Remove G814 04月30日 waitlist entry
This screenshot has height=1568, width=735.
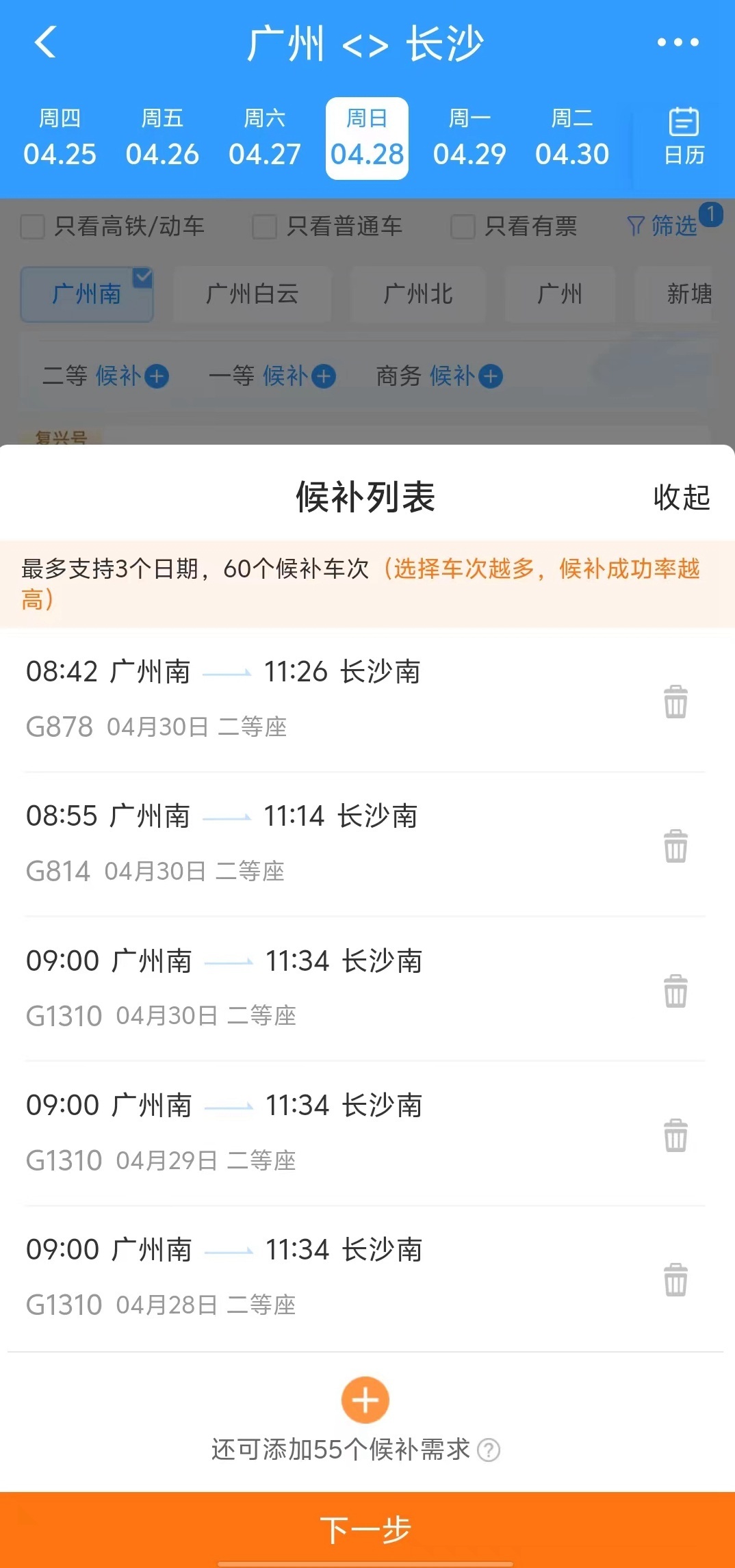(675, 846)
